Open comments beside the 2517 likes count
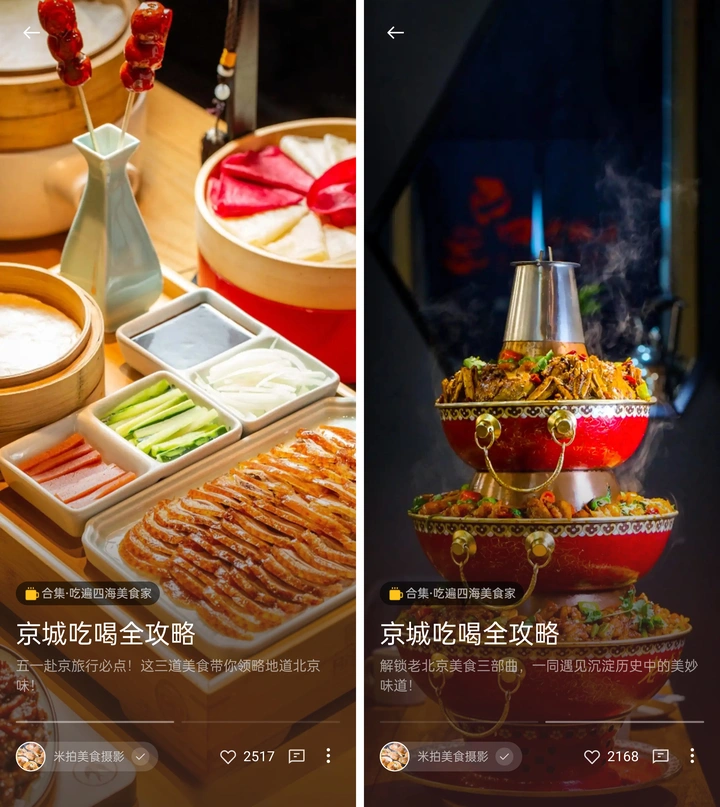This screenshot has width=720, height=807. tap(297, 756)
